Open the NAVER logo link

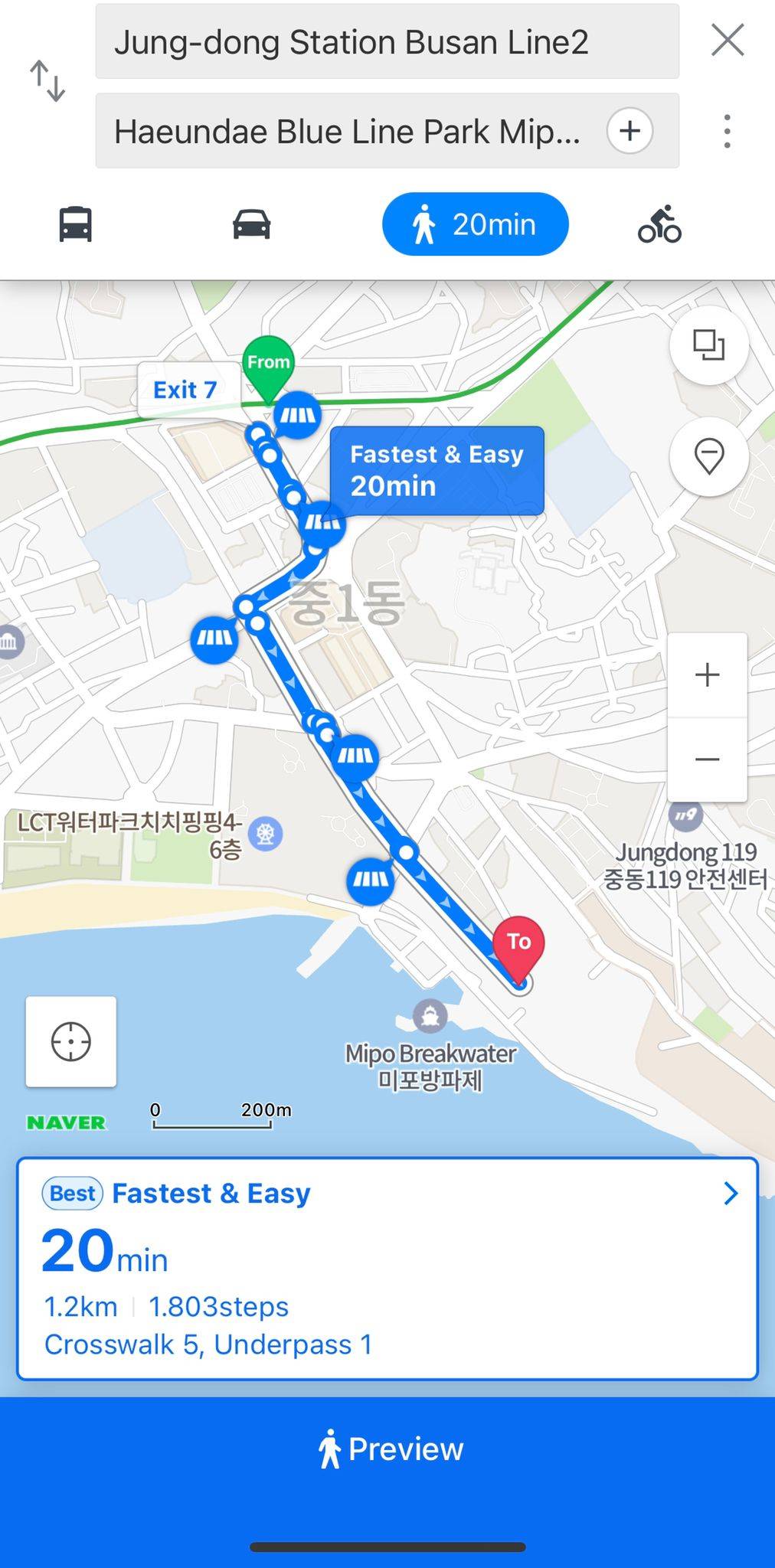click(x=67, y=1122)
